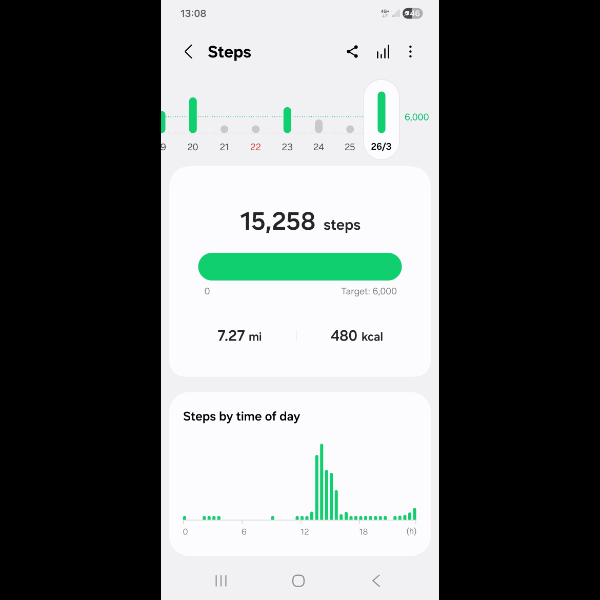Share today's step count
This screenshot has width=600, height=600.
pyautogui.click(x=352, y=52)
